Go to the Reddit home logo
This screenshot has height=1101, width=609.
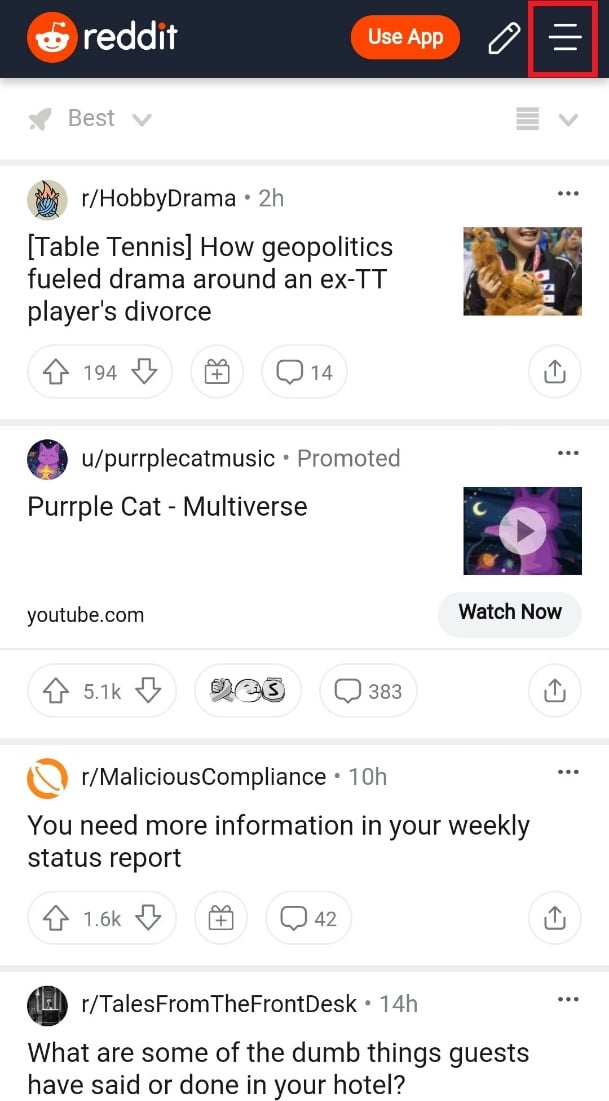click(x=102, y=38)
